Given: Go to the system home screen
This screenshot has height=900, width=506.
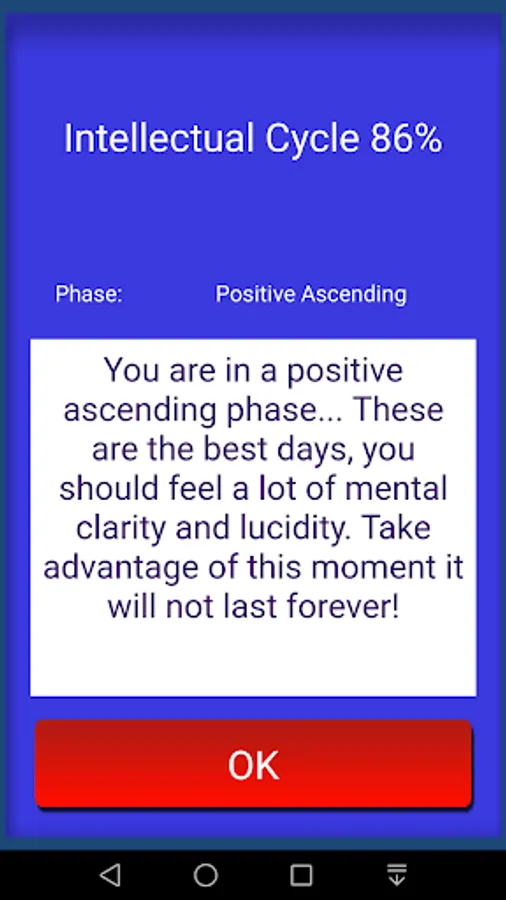Looking at the screenshot, I should pyautogui.click(x=206, y=875).
